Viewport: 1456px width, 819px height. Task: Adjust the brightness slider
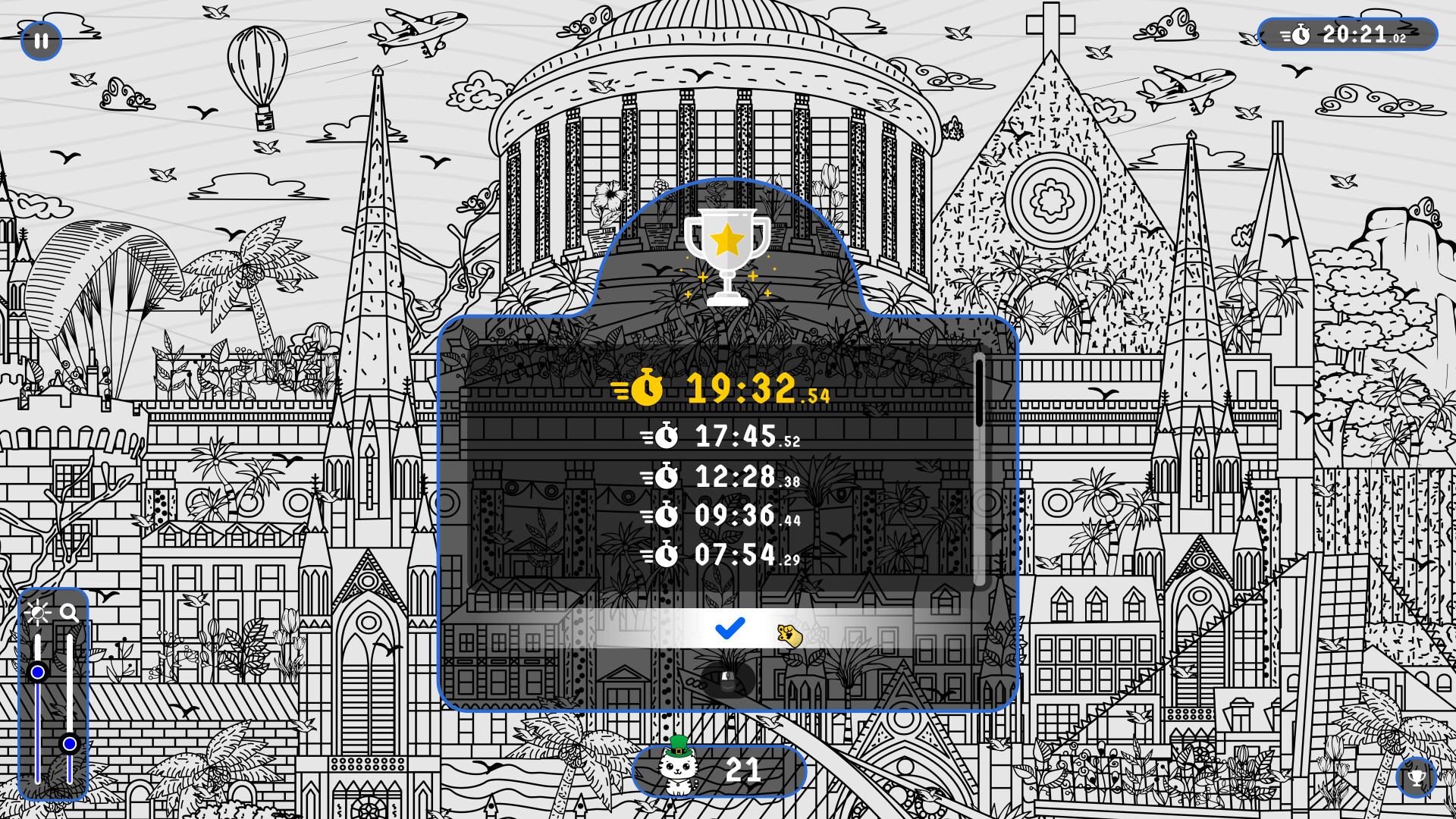pyautogui.click(x=38, y=673)
